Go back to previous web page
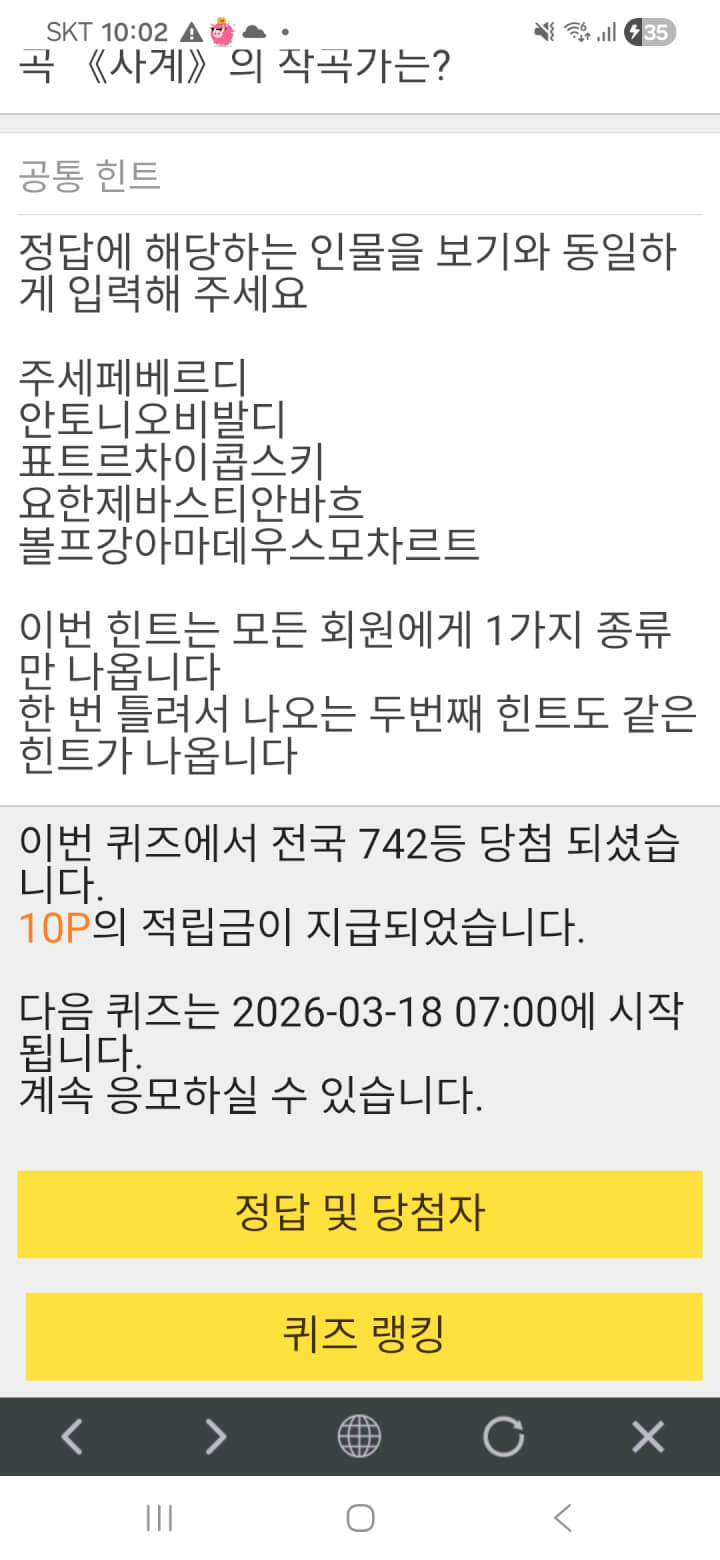Screen dimensions: 720x1560 pyautogui.click(x=71, y=1437)
